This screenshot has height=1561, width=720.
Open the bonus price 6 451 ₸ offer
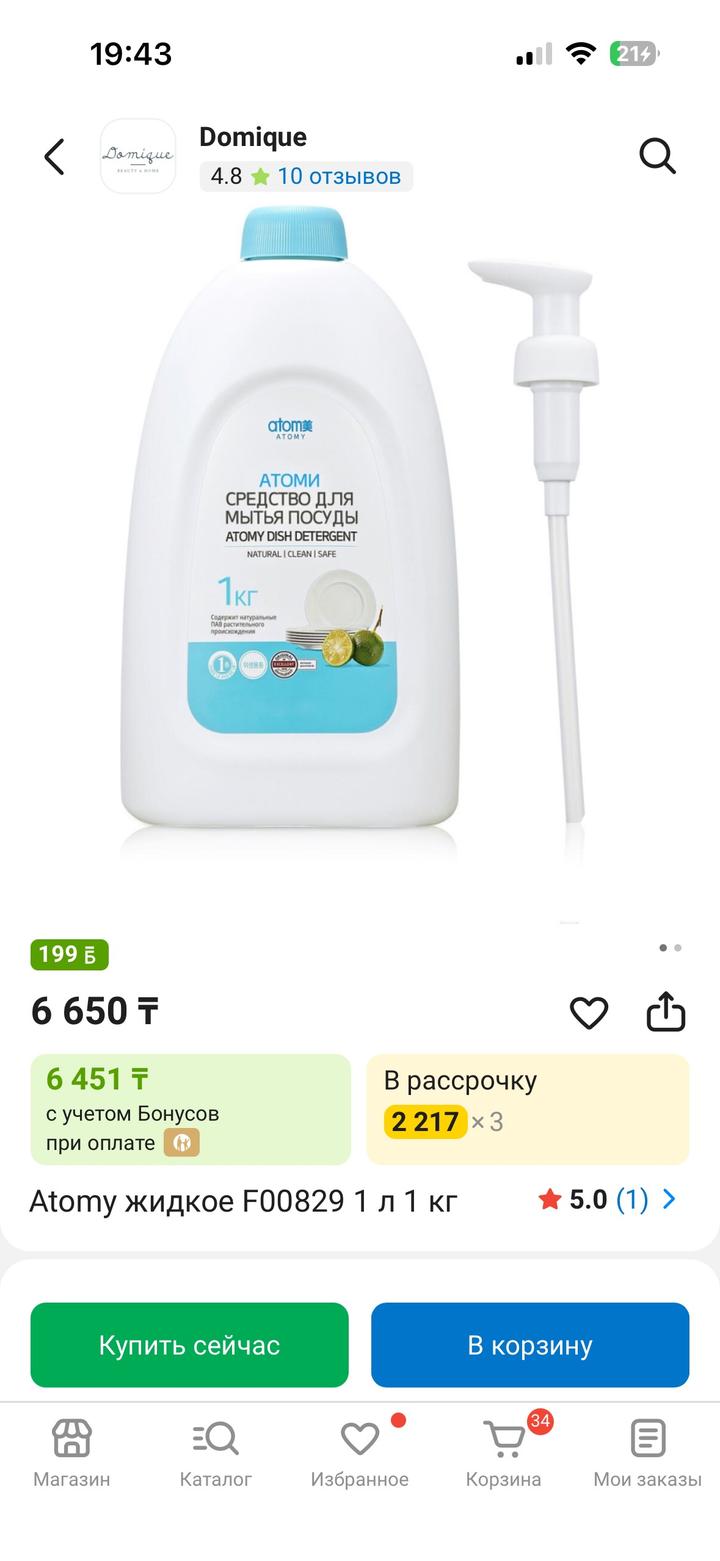(x=191, y=1109)
